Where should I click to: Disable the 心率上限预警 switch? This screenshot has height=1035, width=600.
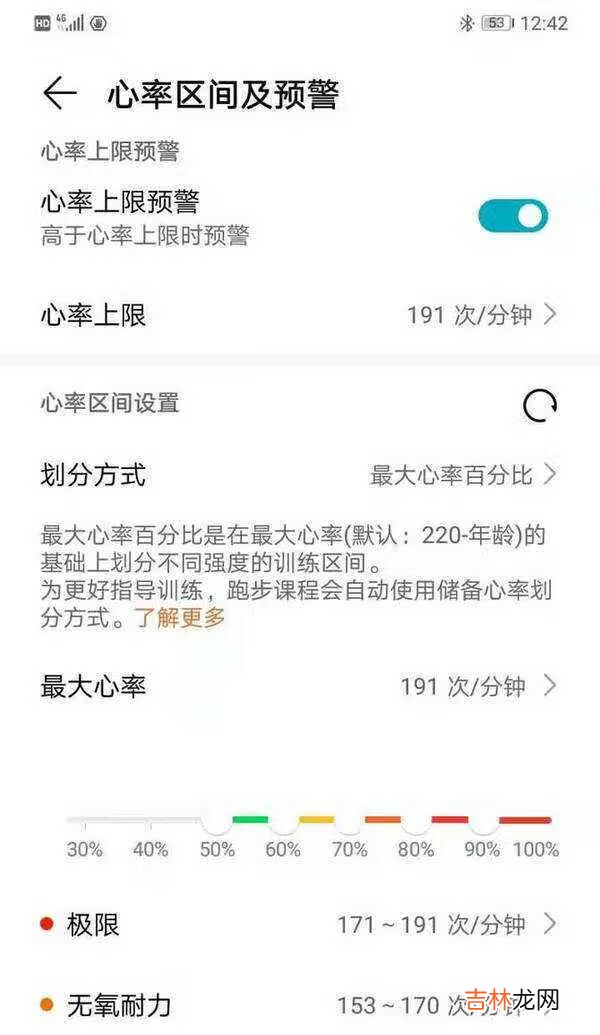512,216
